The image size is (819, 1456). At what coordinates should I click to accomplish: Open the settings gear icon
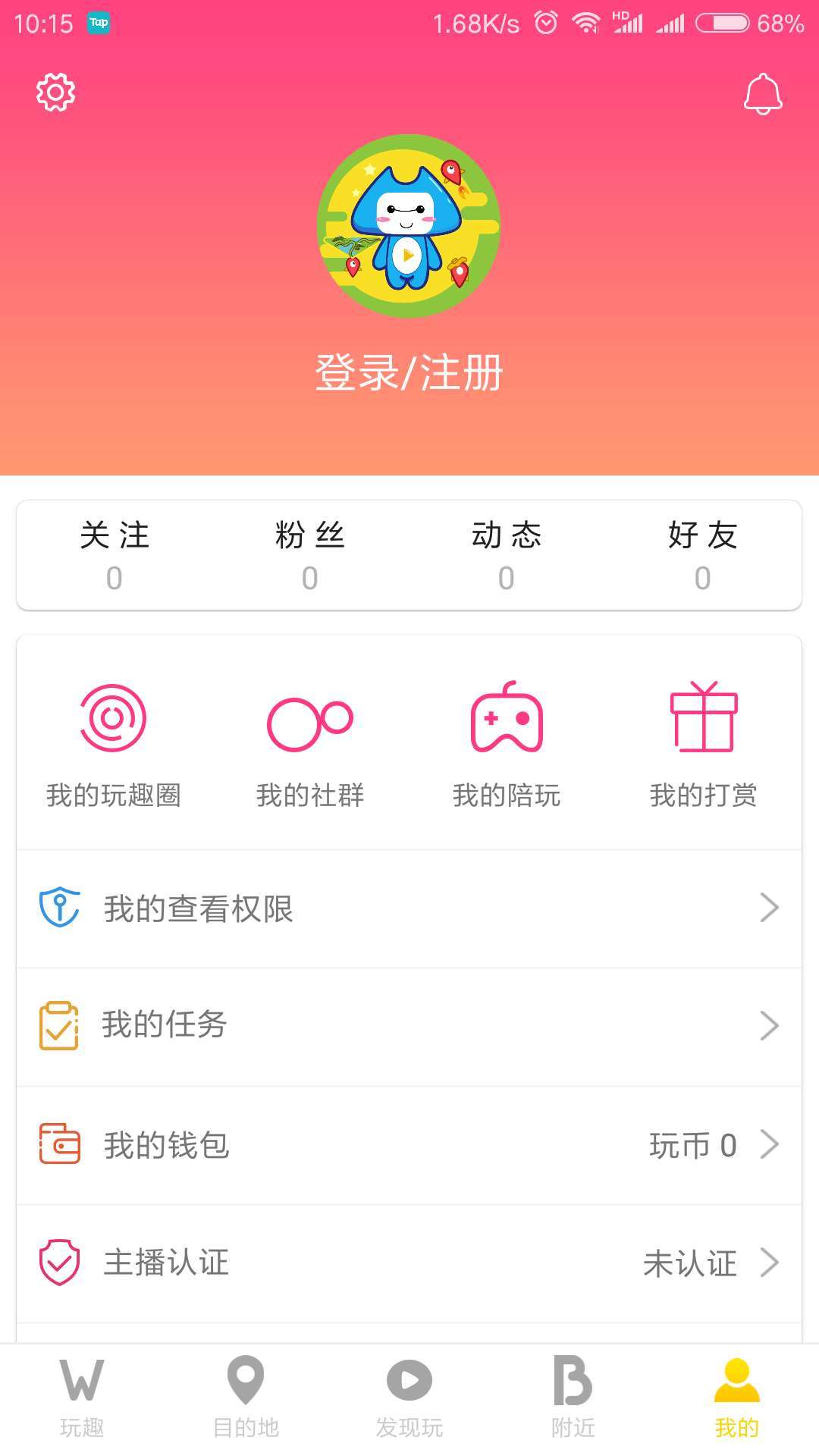(x=55, y=93)
